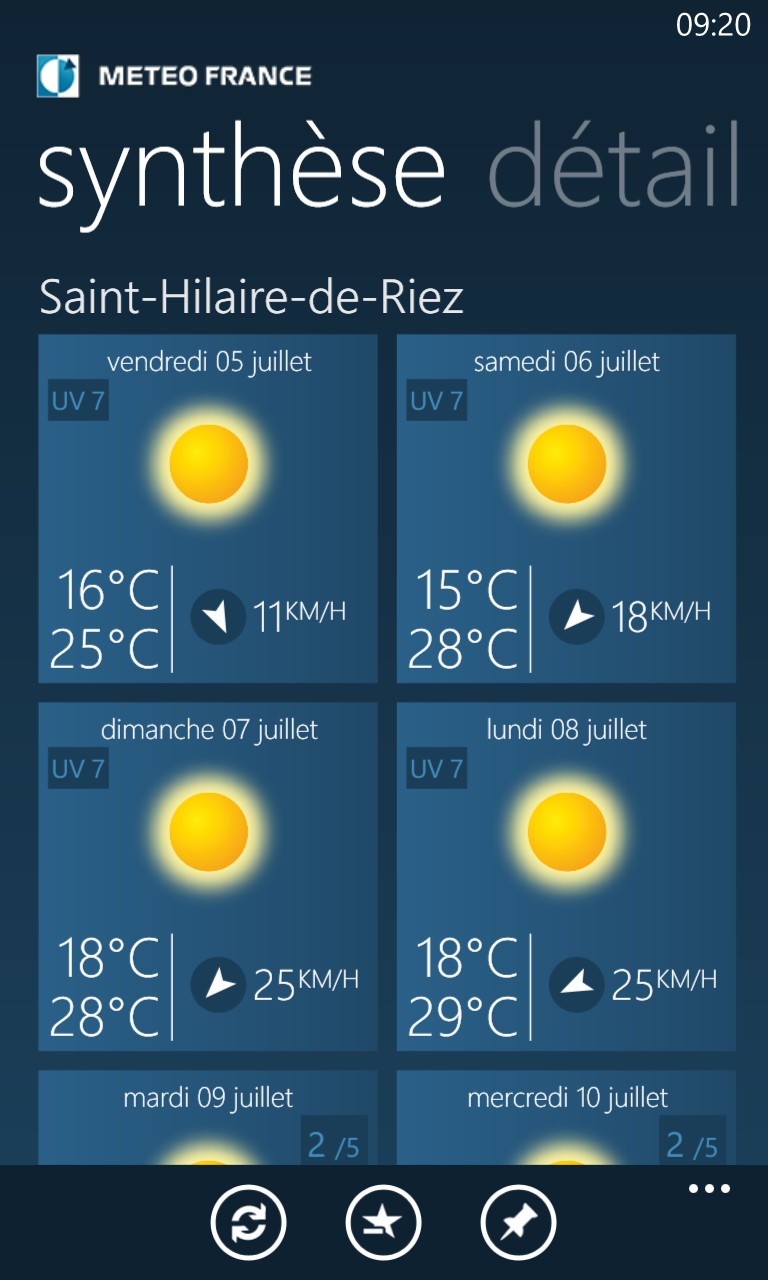
Task: Expand the app bar ellipsis menu
Action: pyautogui.click(x=709, y=1189)
